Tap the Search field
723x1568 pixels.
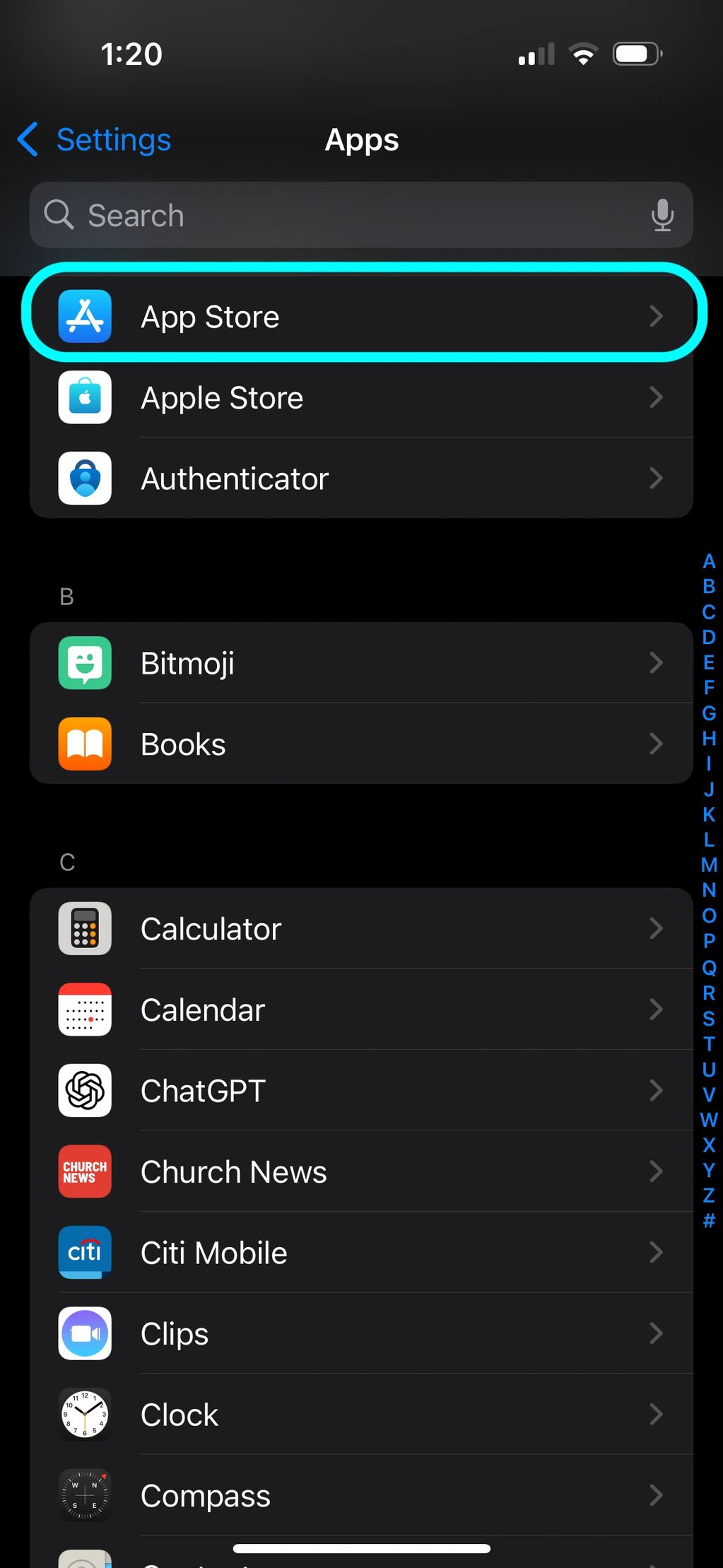[361, 215]
